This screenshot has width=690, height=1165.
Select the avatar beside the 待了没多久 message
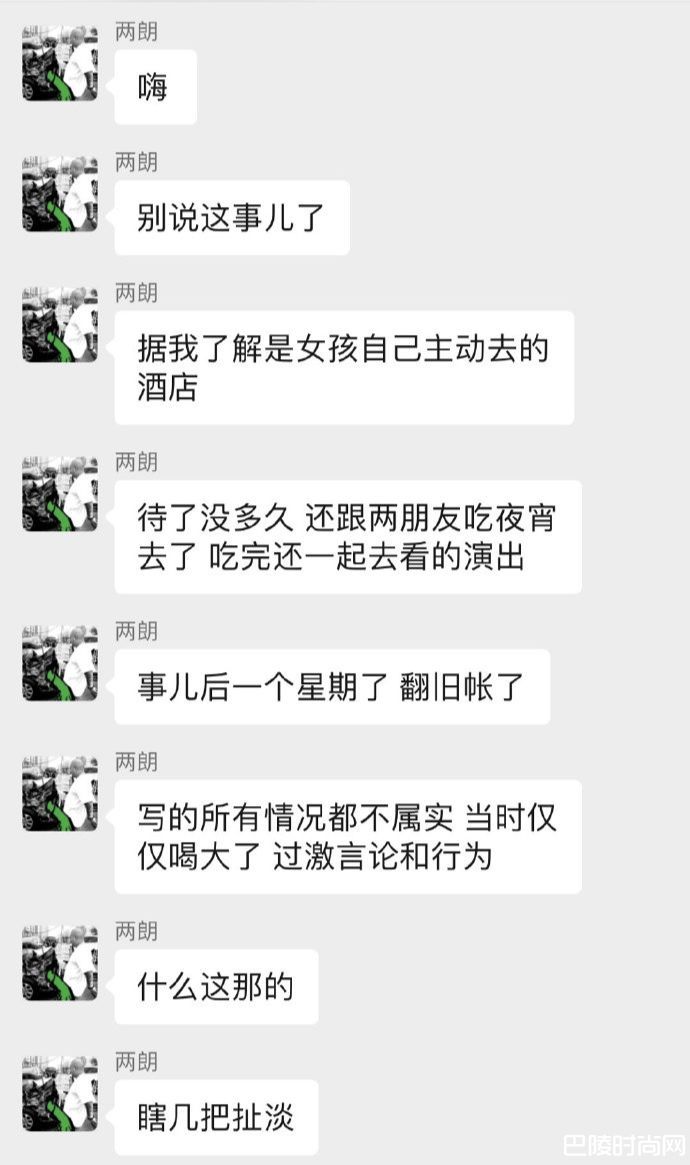pyautogui.click(x=60, y=493)
